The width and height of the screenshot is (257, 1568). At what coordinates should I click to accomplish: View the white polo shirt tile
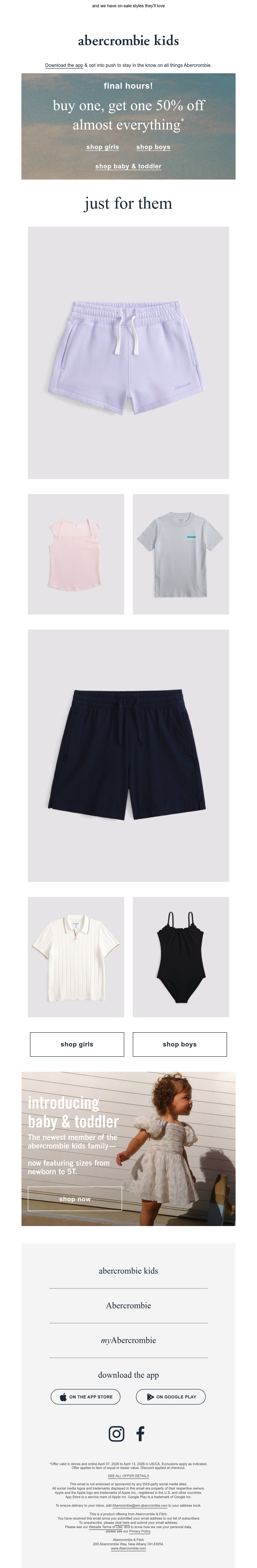click(x=76, y=957)
